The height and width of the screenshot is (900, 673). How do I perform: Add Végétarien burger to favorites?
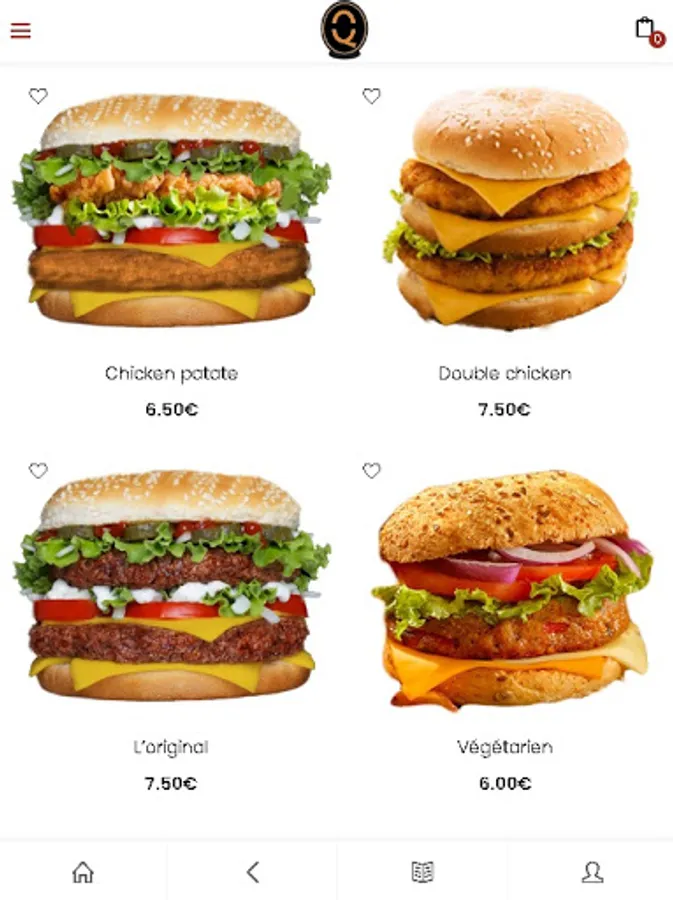[371, 470]
